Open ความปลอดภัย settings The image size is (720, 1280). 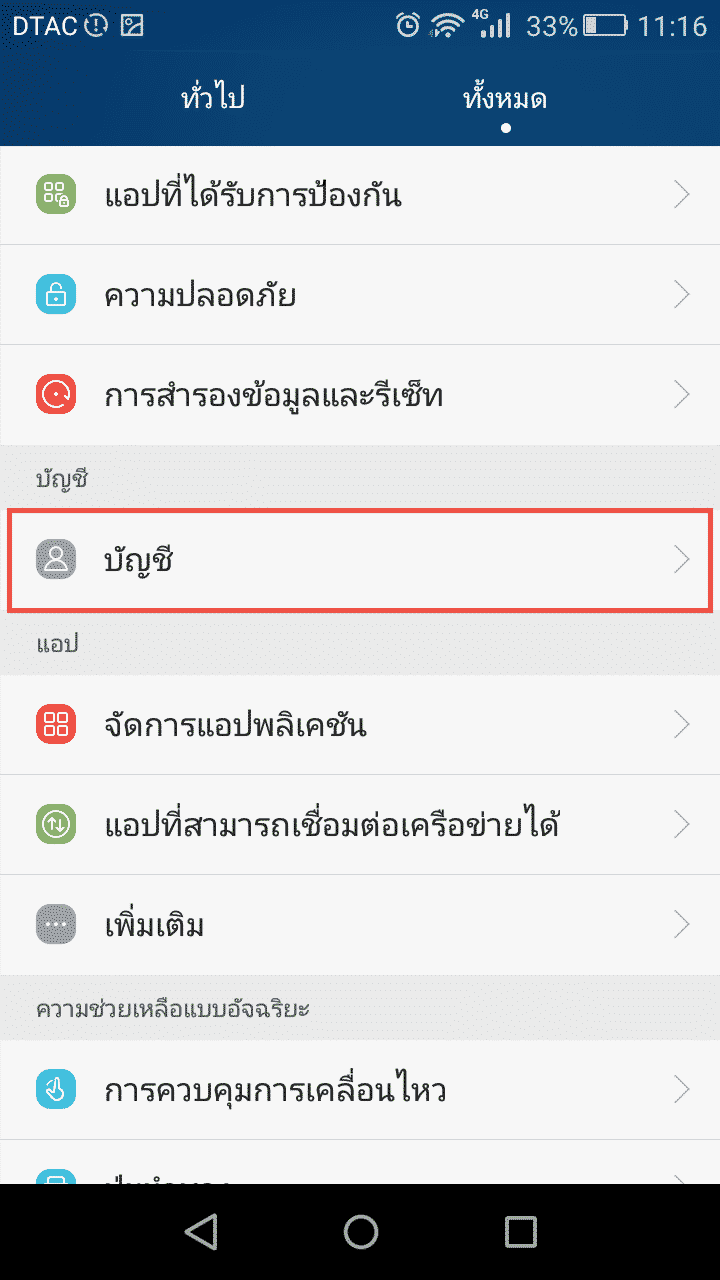360,295
